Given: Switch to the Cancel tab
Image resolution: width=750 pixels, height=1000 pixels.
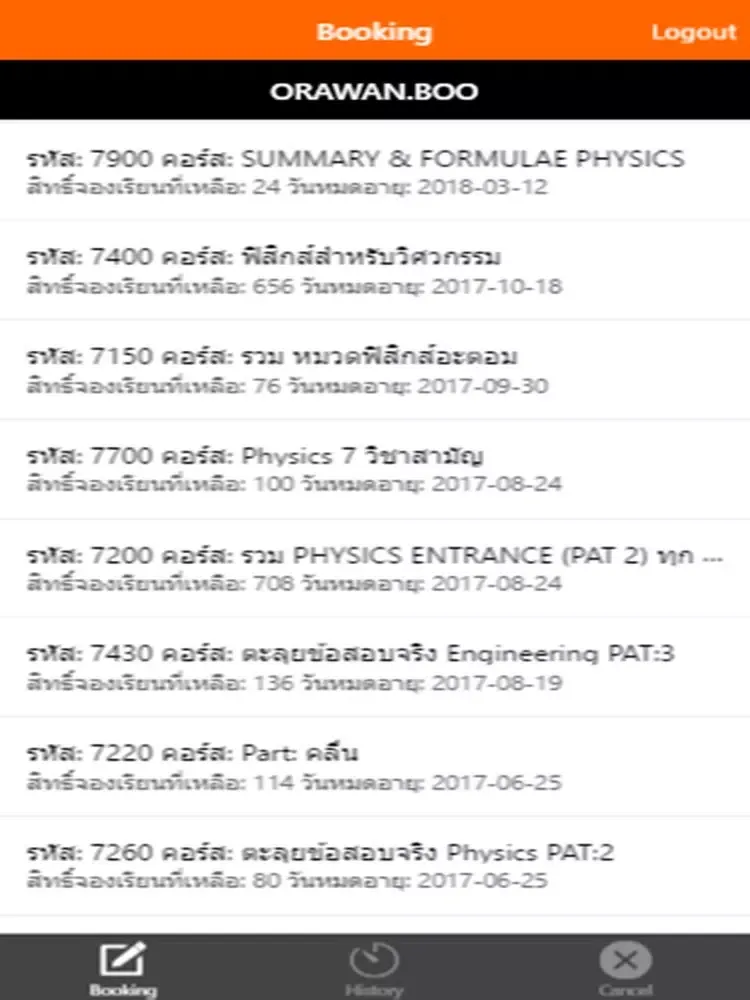Looking at the screenshot, I should [625, 968].
